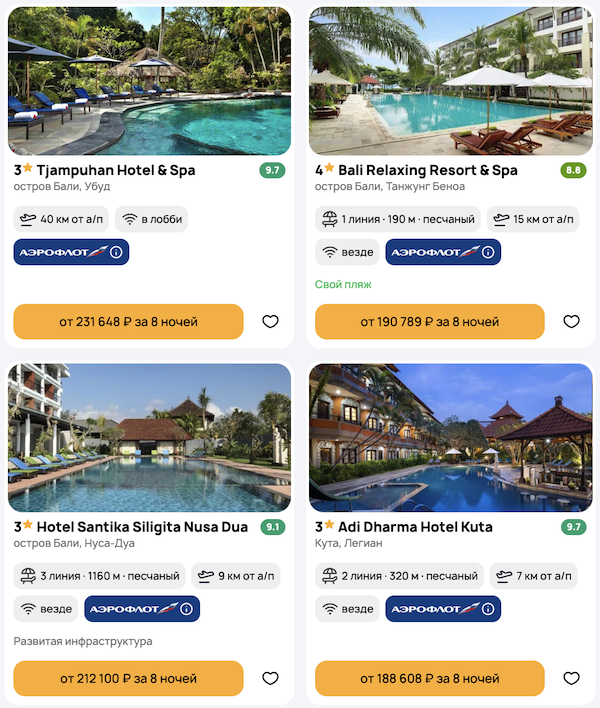Tap the 188 608 ₽ price button

click(429, 679)
